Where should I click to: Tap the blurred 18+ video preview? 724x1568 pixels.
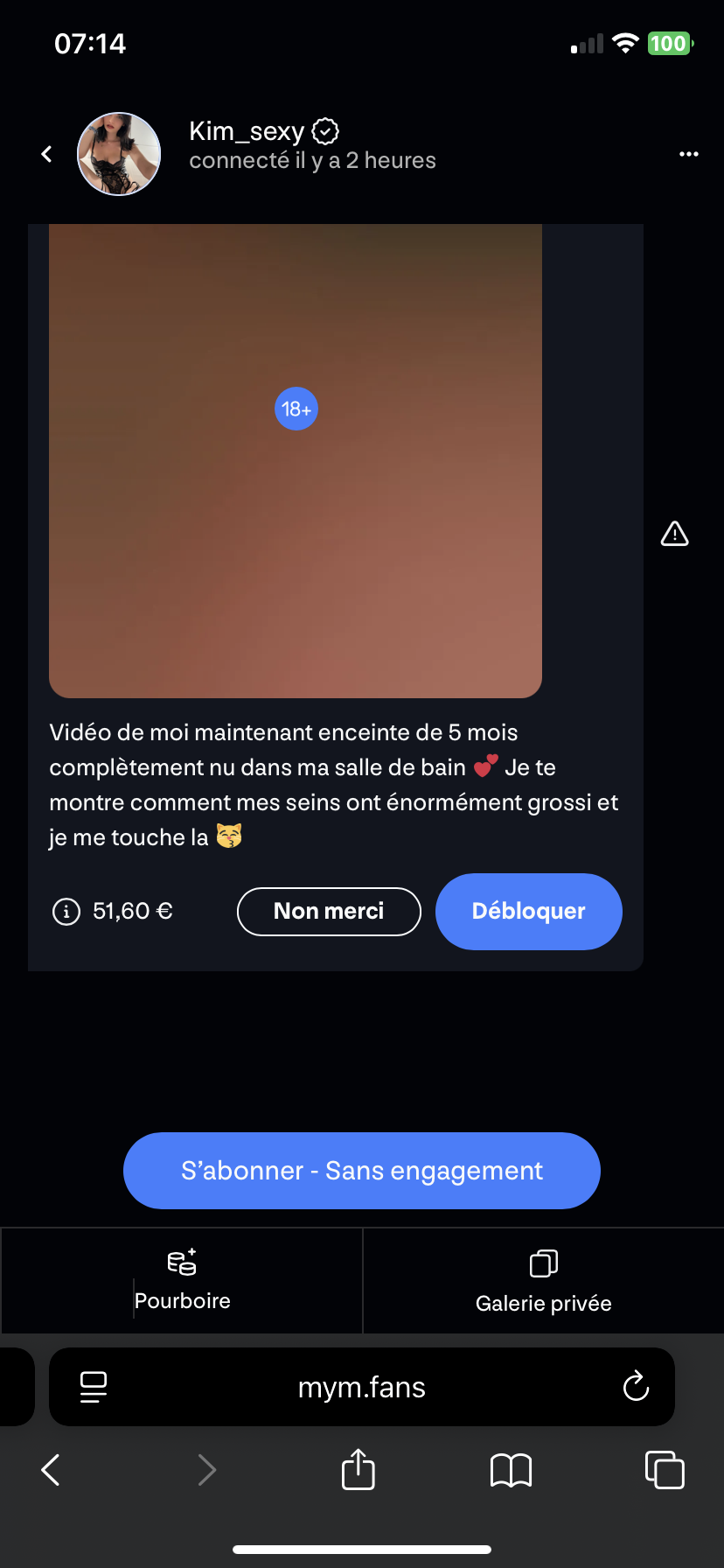[x=296, y=460]
